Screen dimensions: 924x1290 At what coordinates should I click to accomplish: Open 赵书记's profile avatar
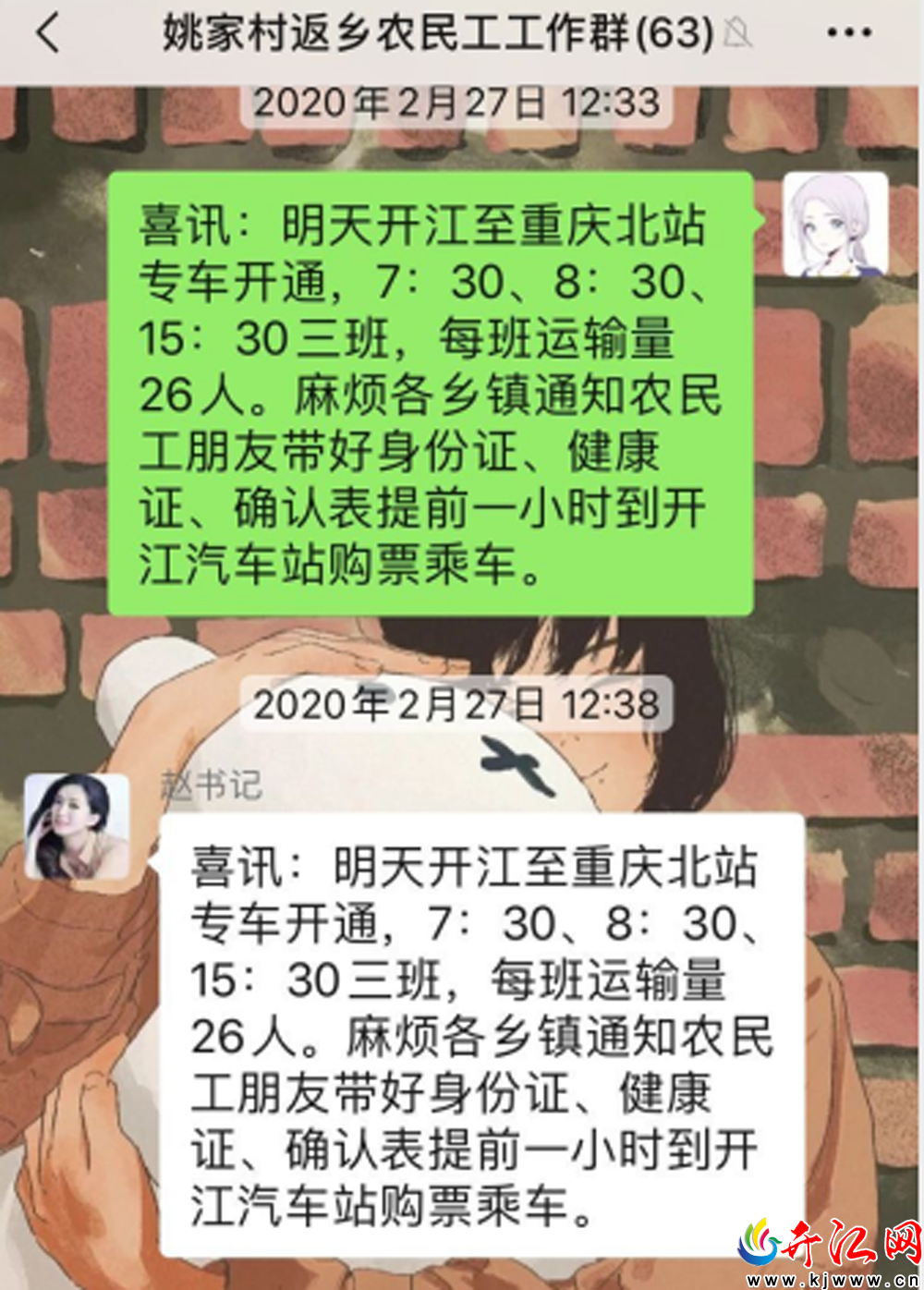(x=77, y=827)
